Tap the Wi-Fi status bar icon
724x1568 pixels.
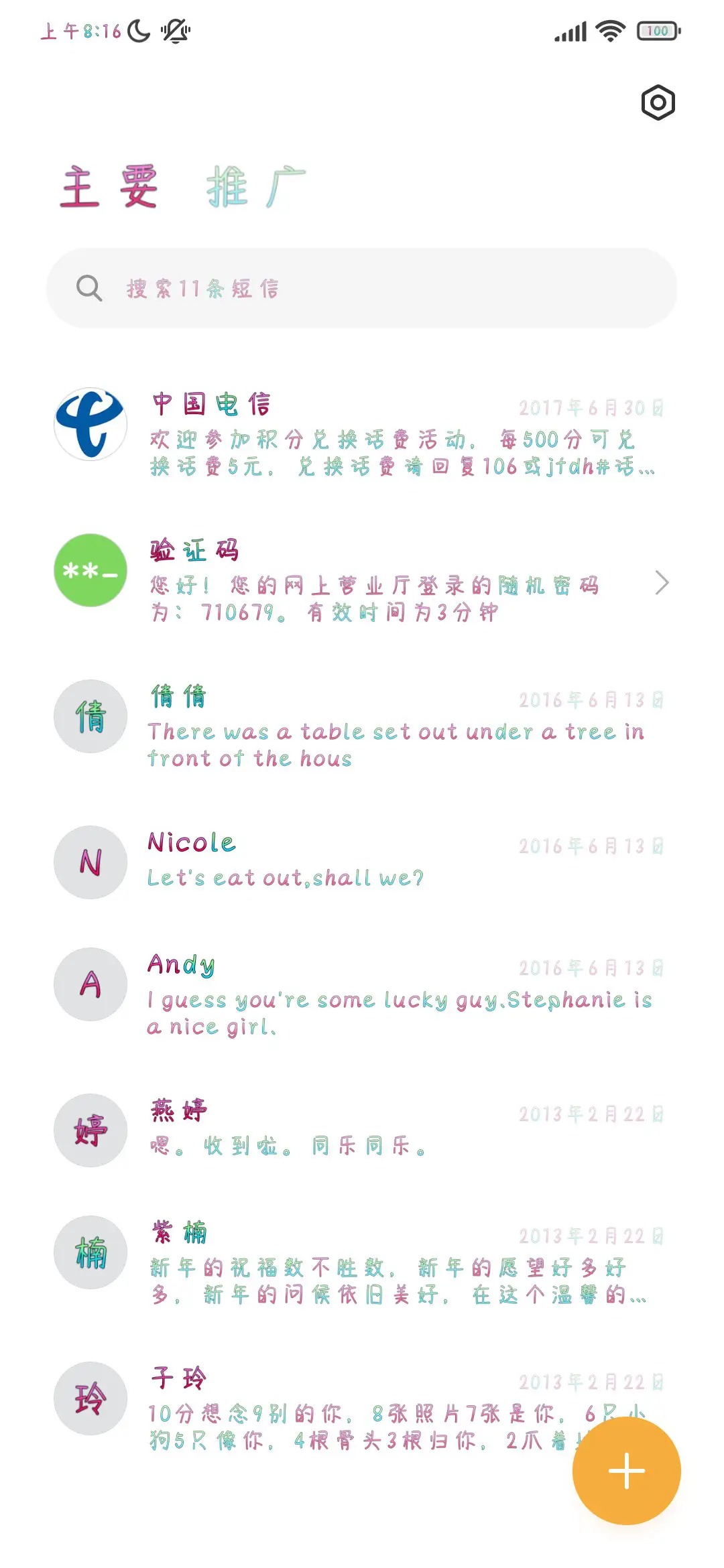coord(609,29)
